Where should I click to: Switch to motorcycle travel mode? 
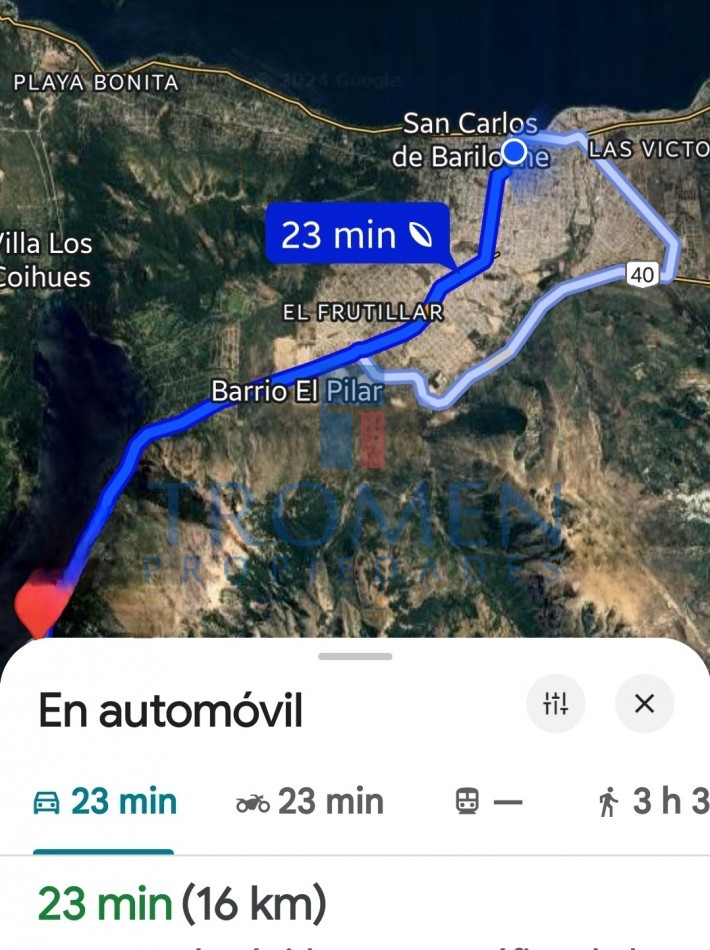310,802
